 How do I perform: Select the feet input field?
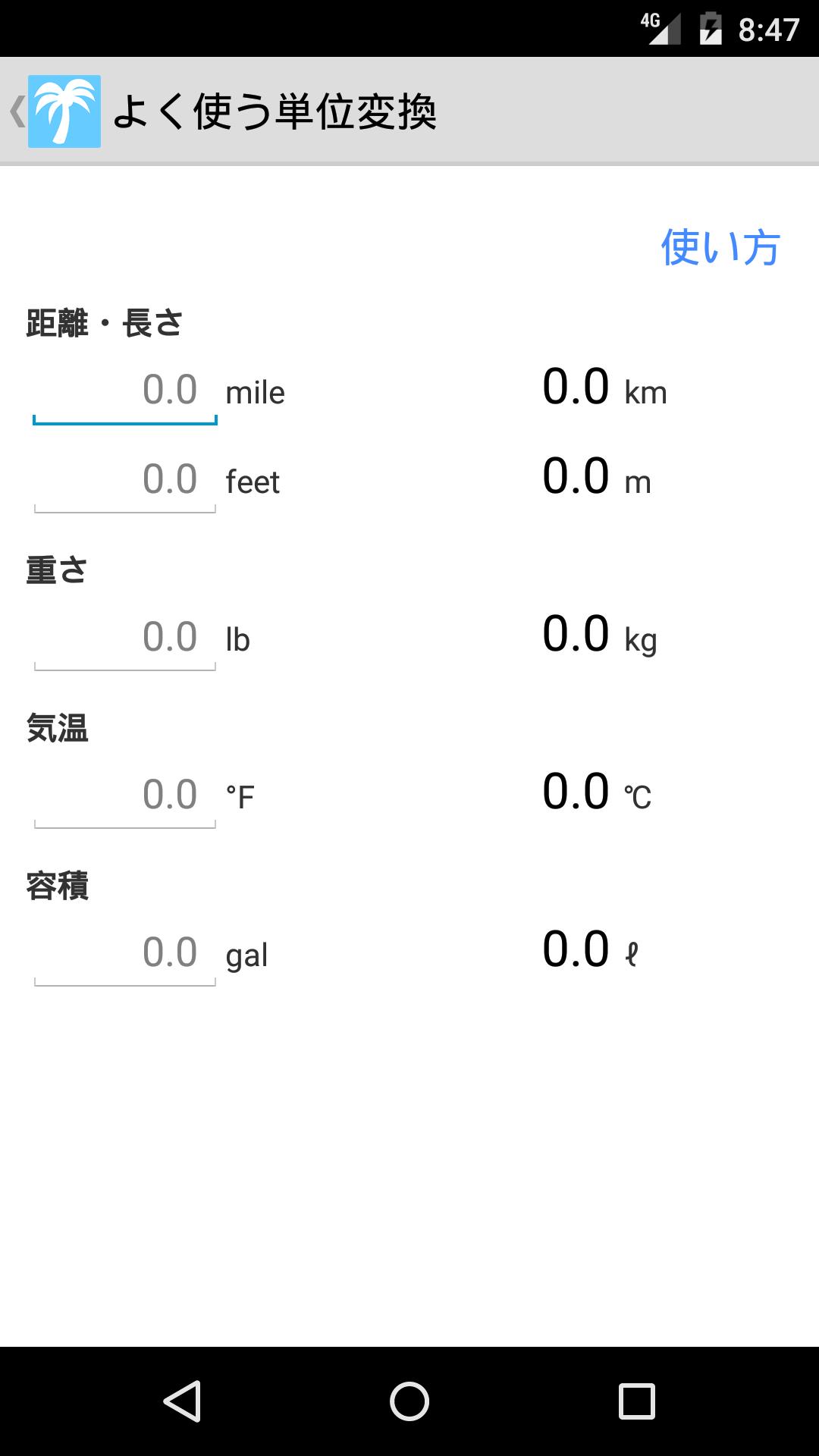coord(125,481)
